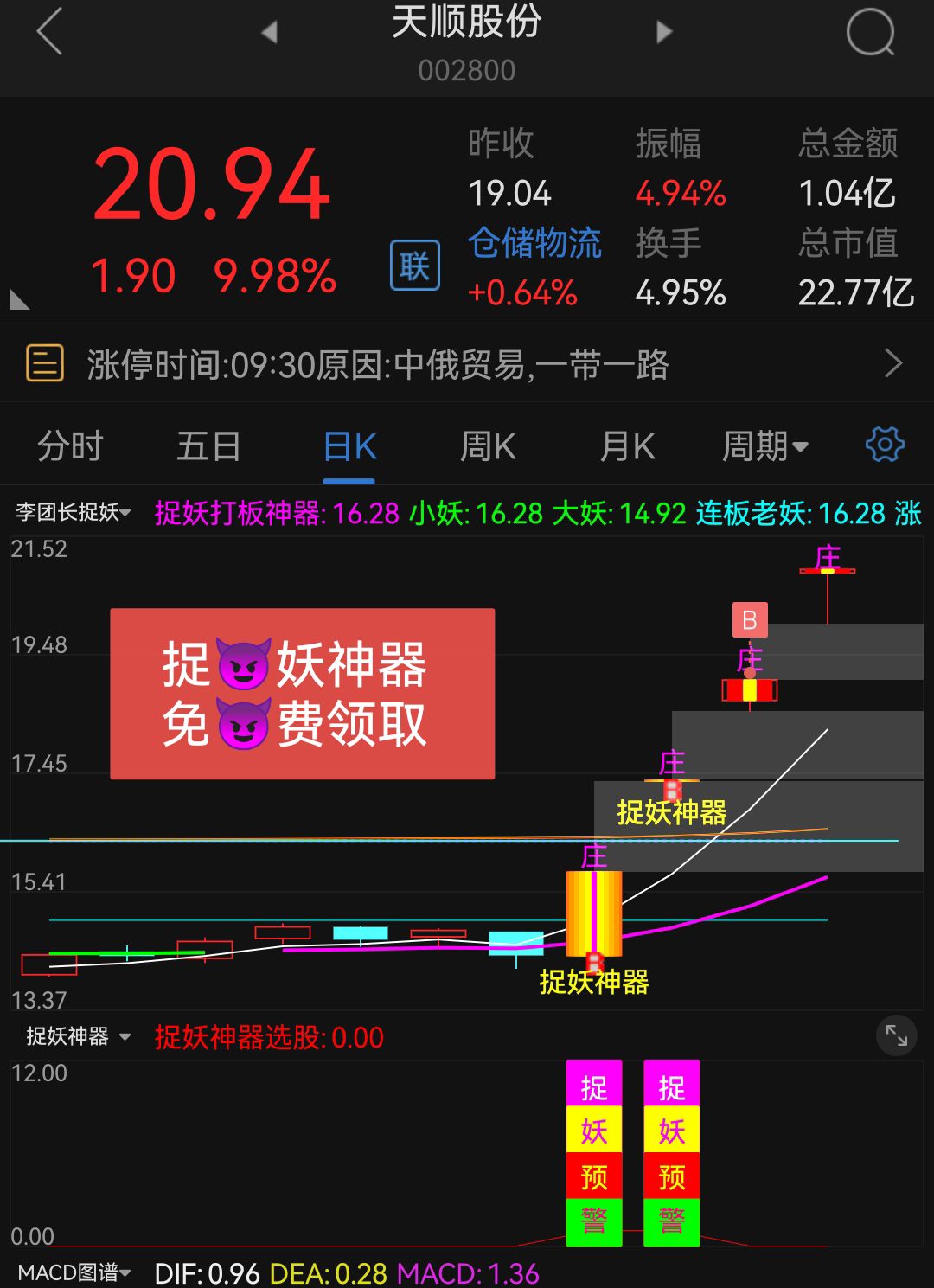Expand the corner triangle beside the price
The image size is (934, 1288).
tap(18, 300)
